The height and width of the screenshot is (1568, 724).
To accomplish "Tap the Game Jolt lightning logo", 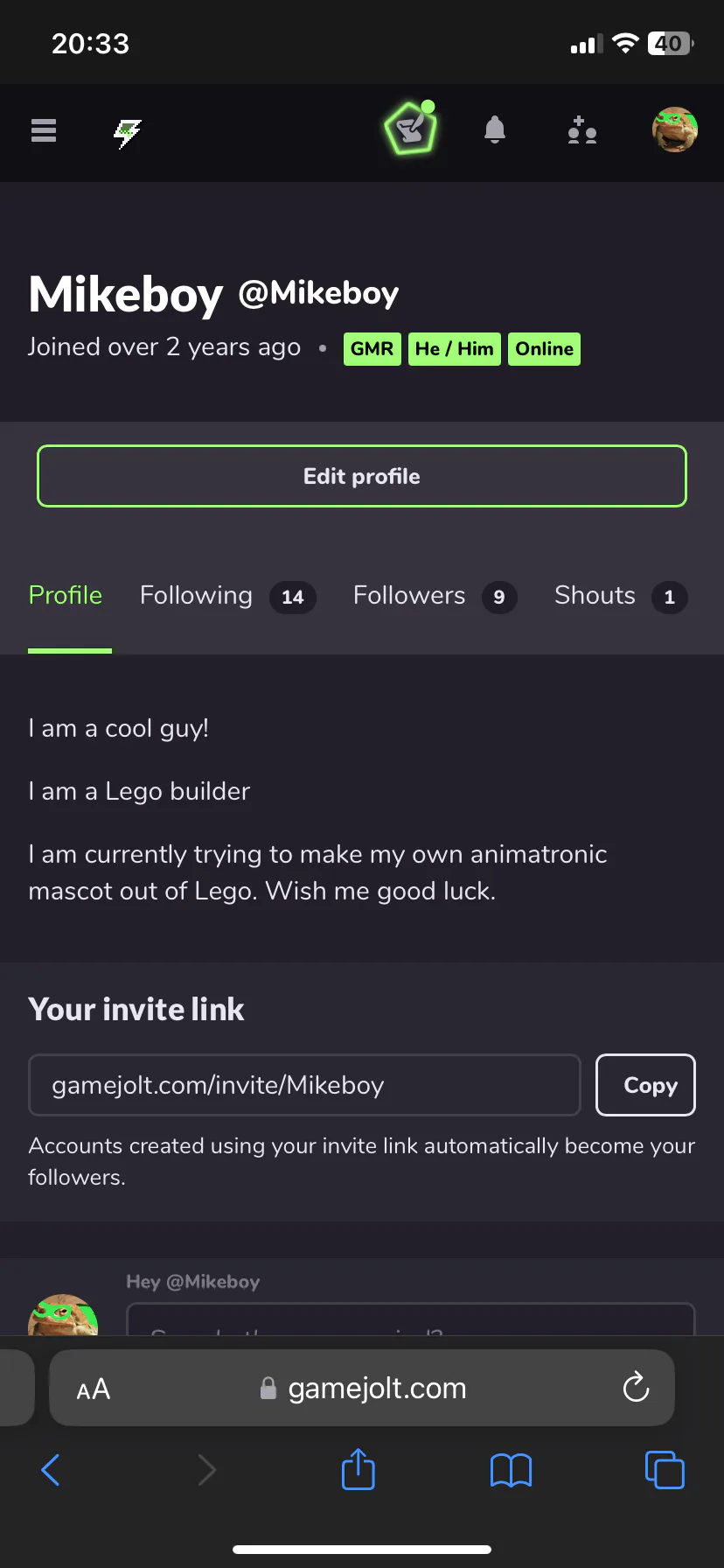I will click(x=128, y=132).
